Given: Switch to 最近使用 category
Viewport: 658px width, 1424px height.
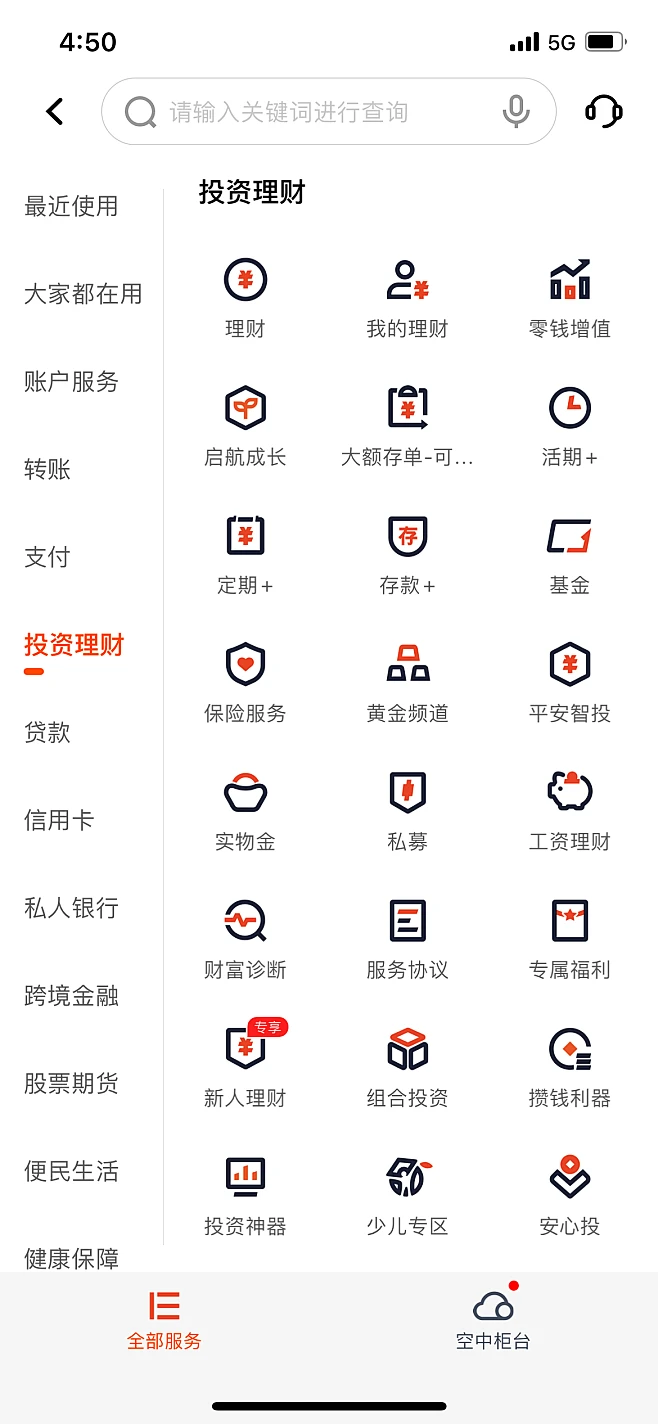Looking at the screenshot, I should [x=71, y=206].
